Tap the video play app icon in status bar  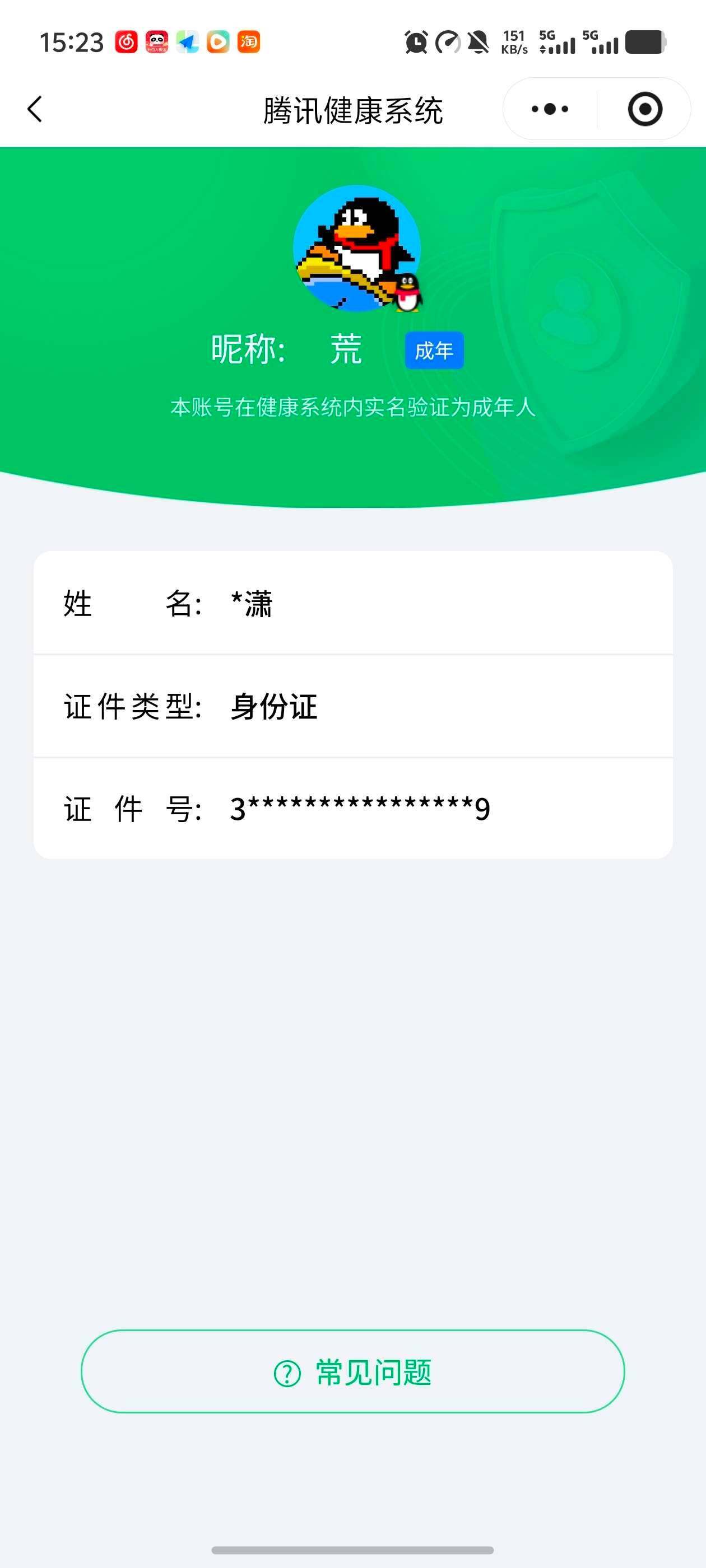217,41
